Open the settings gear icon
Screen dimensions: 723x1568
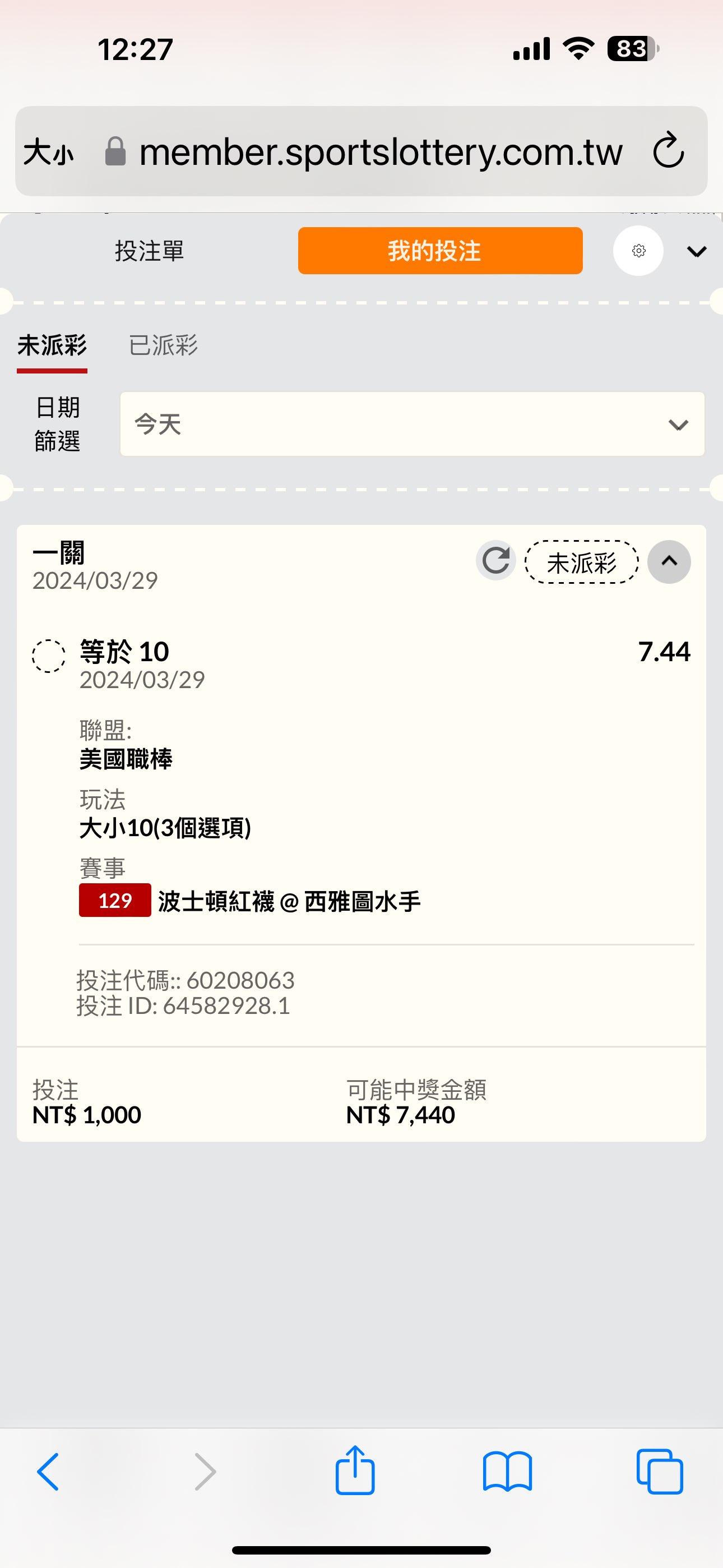pyautogui.click(x=638, y=251)
